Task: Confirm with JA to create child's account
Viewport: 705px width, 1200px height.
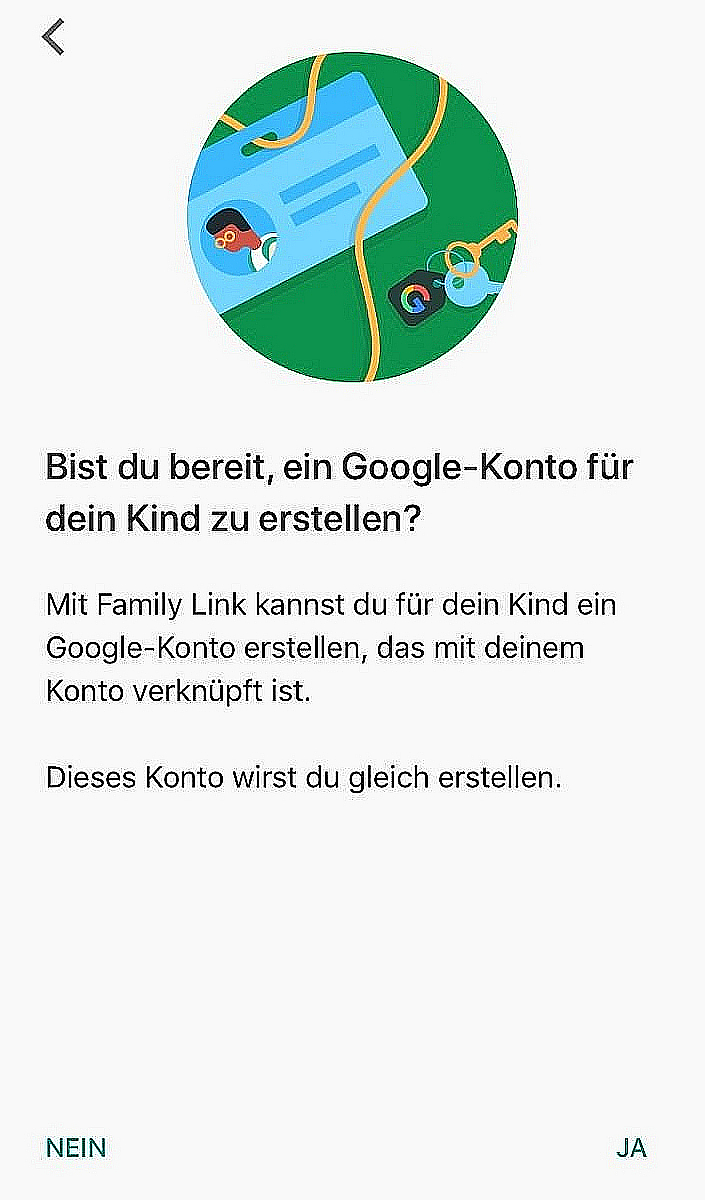Action: point(631,1148)
